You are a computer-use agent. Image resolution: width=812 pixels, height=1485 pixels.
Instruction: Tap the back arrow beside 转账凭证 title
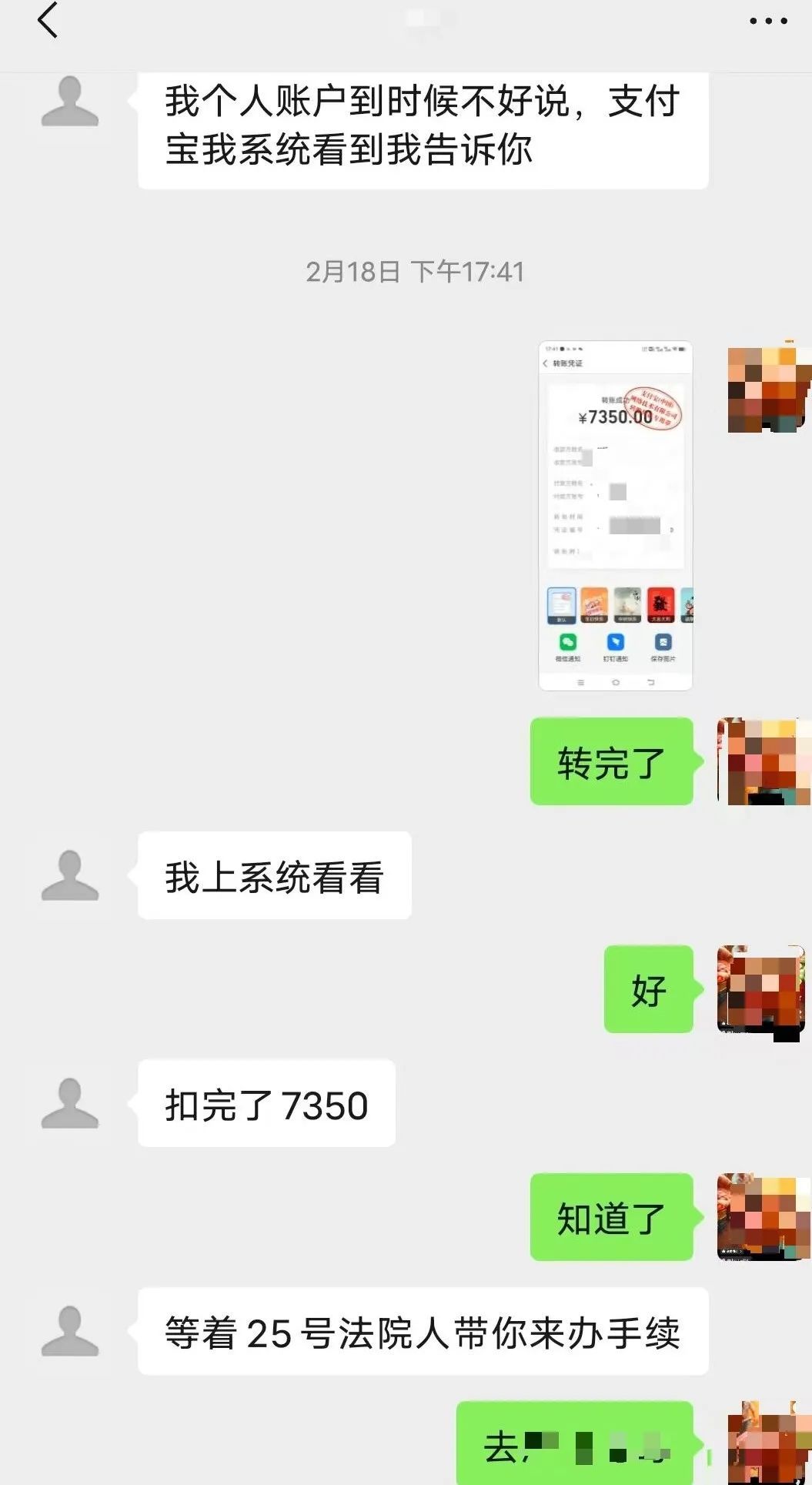click(545, 363)
